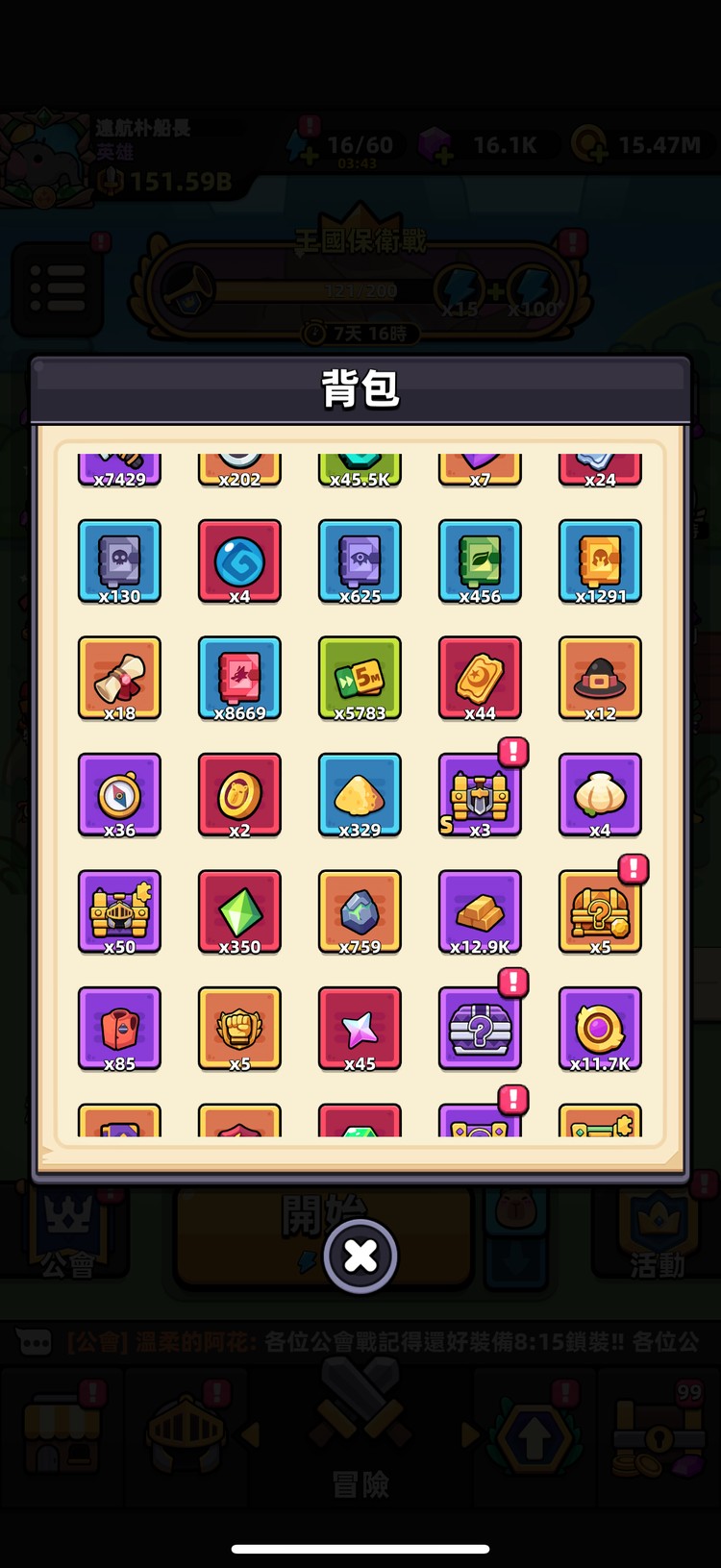The height and width of the screenshot is (1568, 721).
Task: Open the red monster book x8669
Action: (239, 678)
